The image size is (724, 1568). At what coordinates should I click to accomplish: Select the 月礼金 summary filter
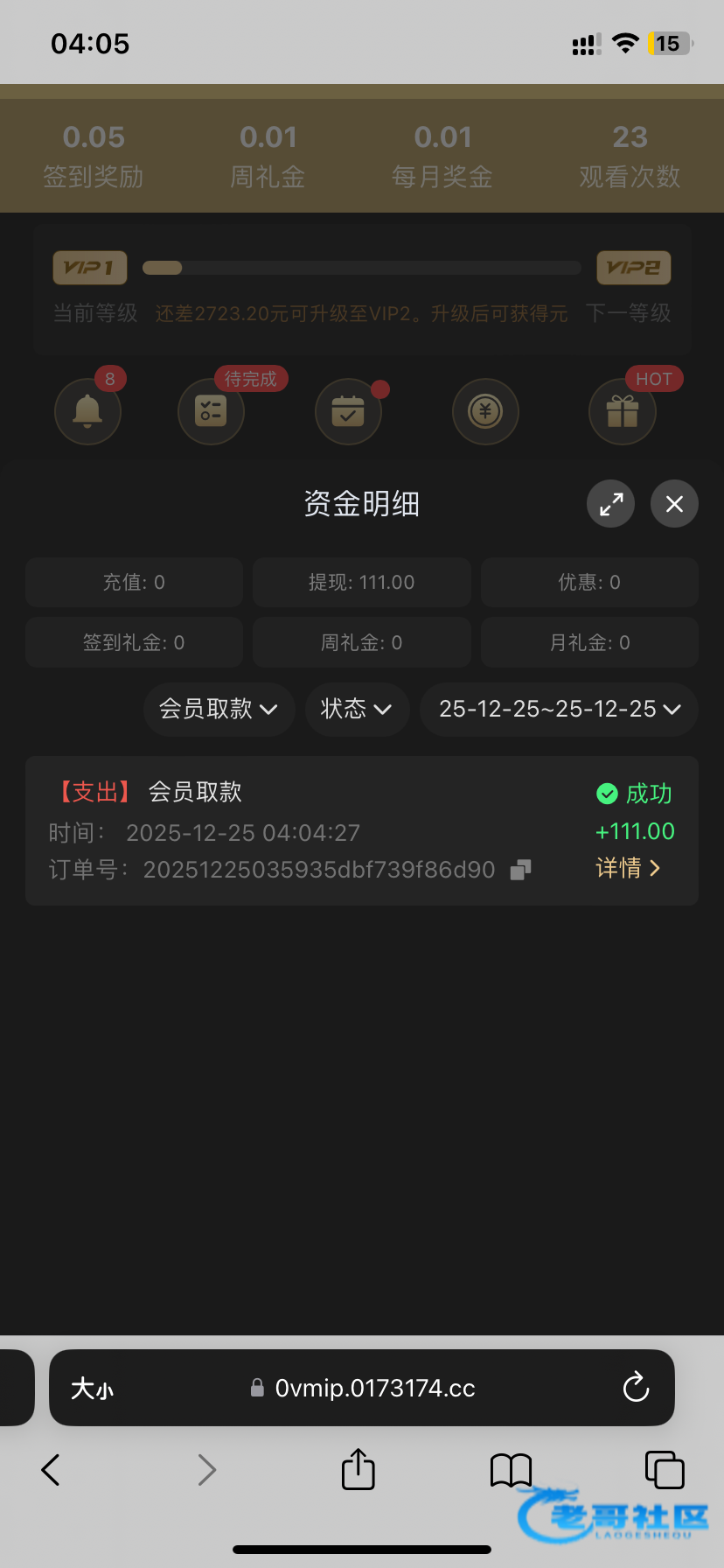(589, 643)
